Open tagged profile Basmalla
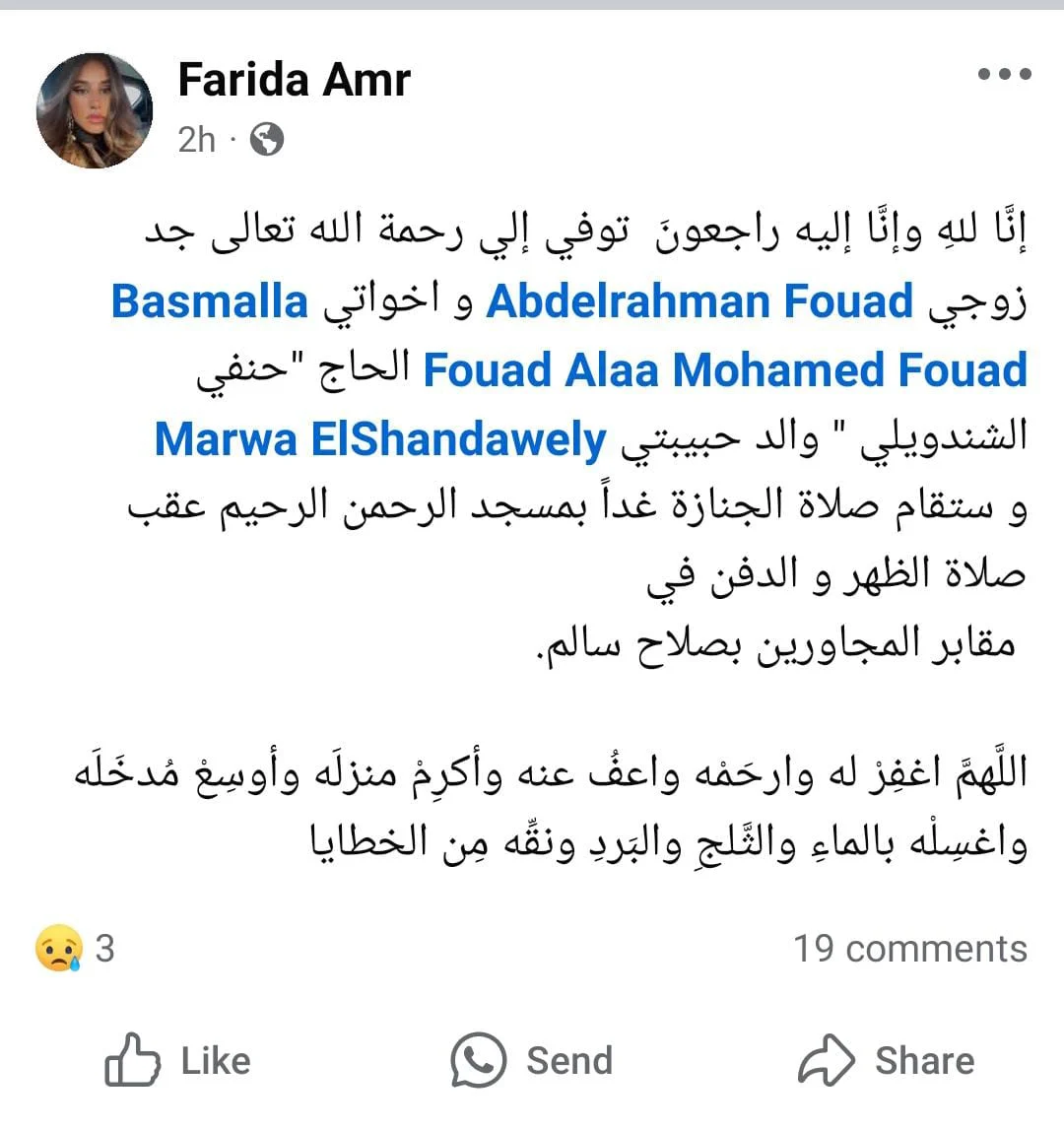This screenshot has height=1130, width=1064. 210,301
